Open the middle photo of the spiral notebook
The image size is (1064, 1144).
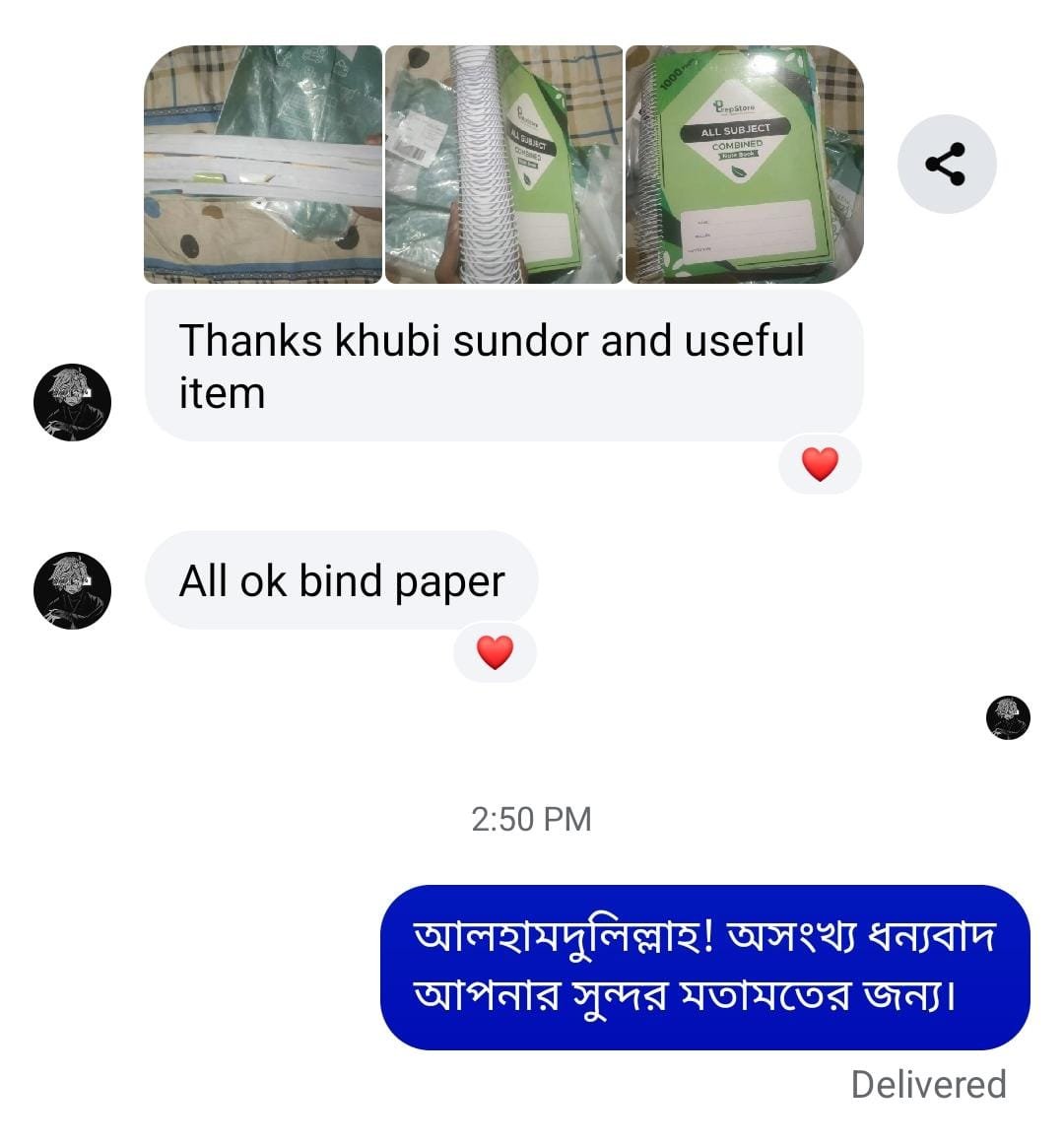point(503,165)
